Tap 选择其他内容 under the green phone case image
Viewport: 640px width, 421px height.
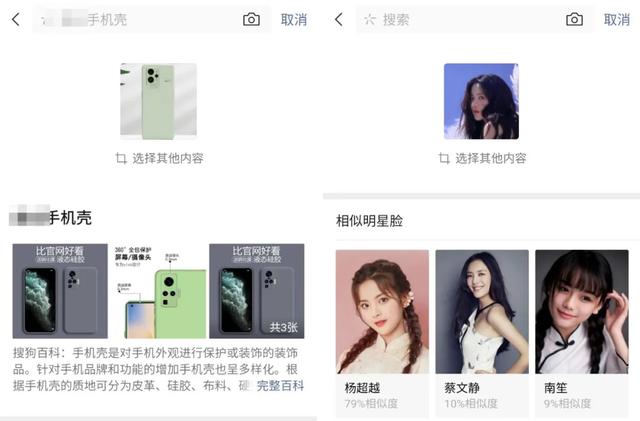[x=158, y=158]
